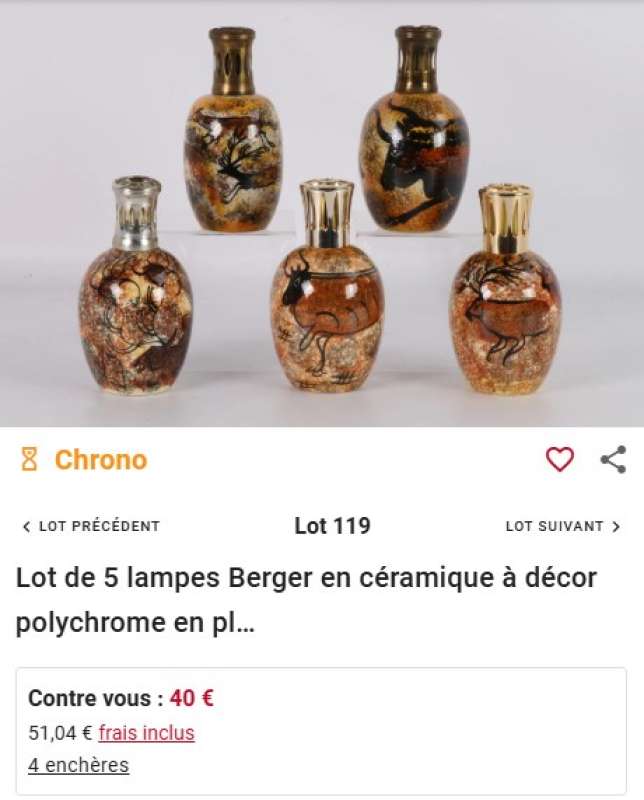The height and width of the screenshot is (800, 644).
Task: Share this auction lot
Action: coord(613,459)
